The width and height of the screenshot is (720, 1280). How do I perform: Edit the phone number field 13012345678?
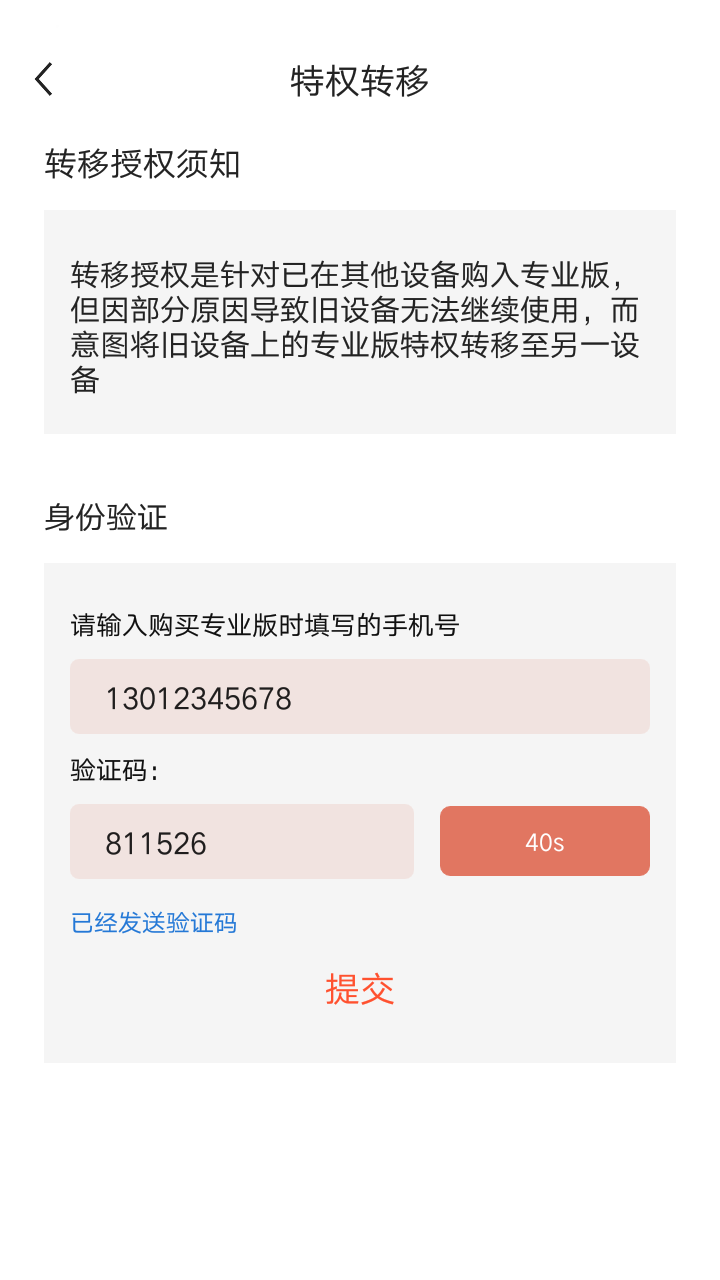(x=360, y=696)
